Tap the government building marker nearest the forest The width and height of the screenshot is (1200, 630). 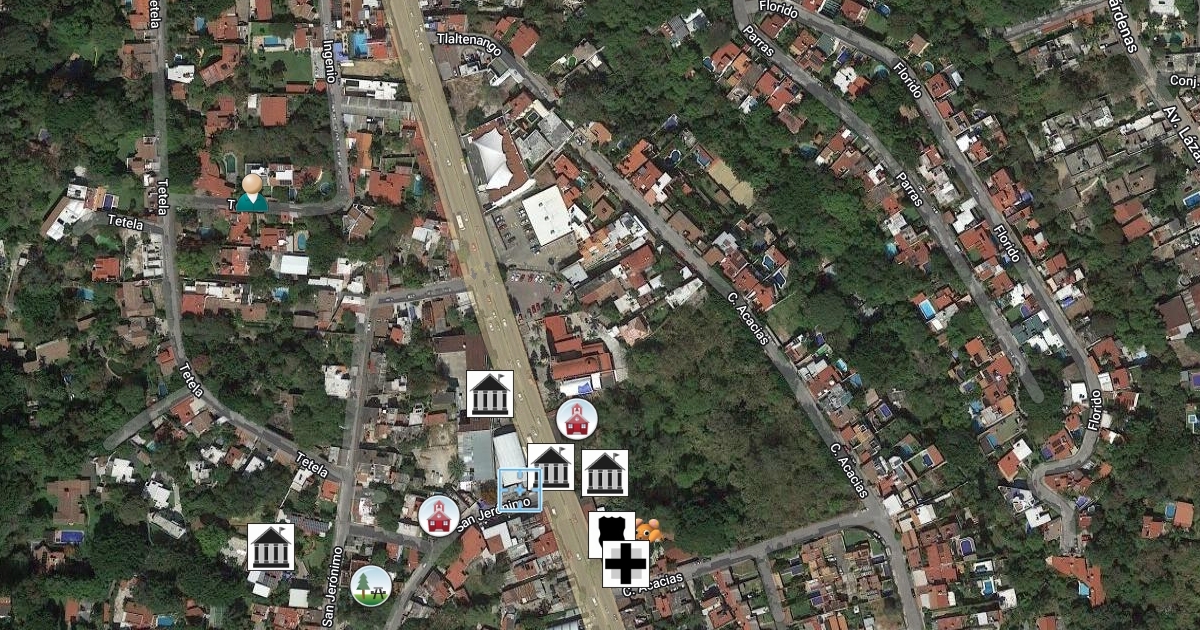click(605, 473)
